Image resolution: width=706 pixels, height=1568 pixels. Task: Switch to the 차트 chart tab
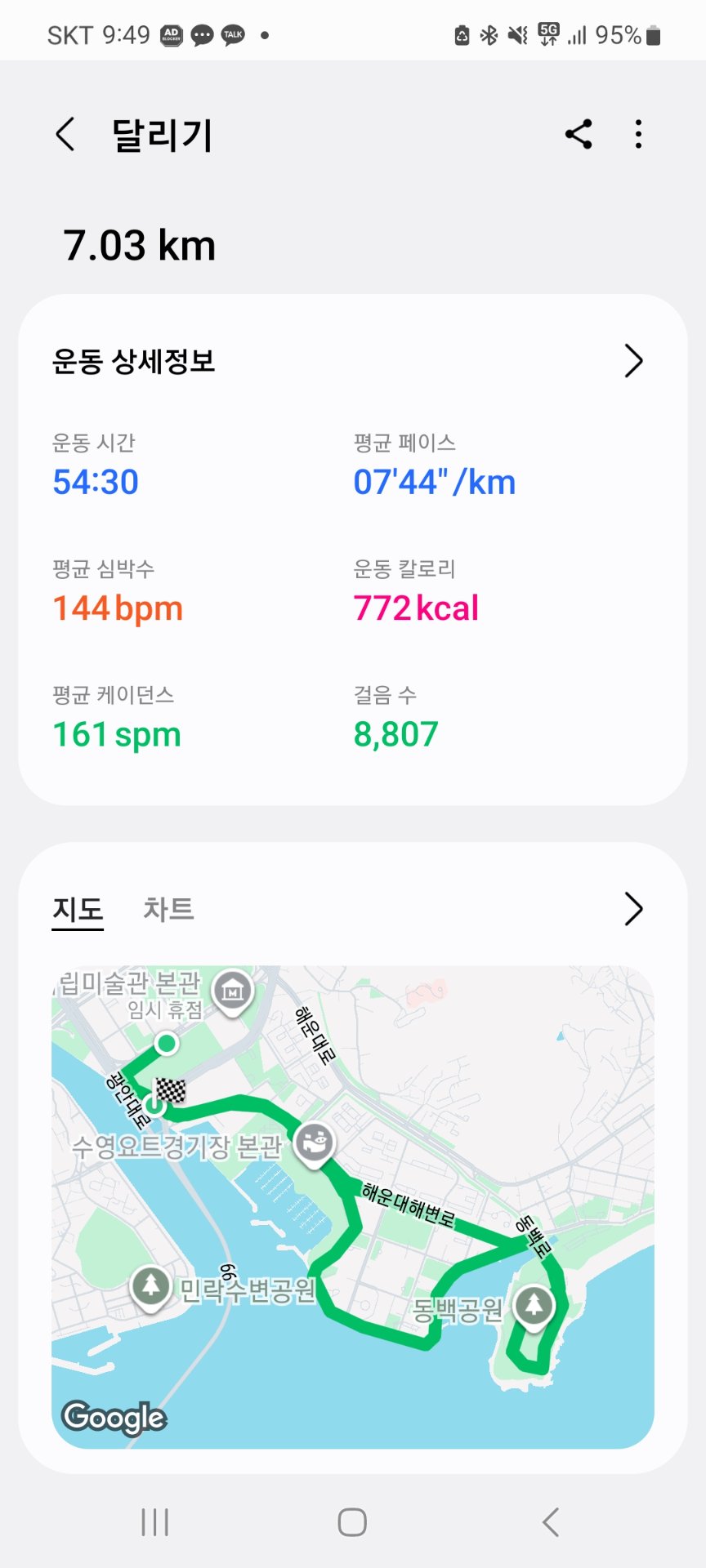click(x=169, y=909)
